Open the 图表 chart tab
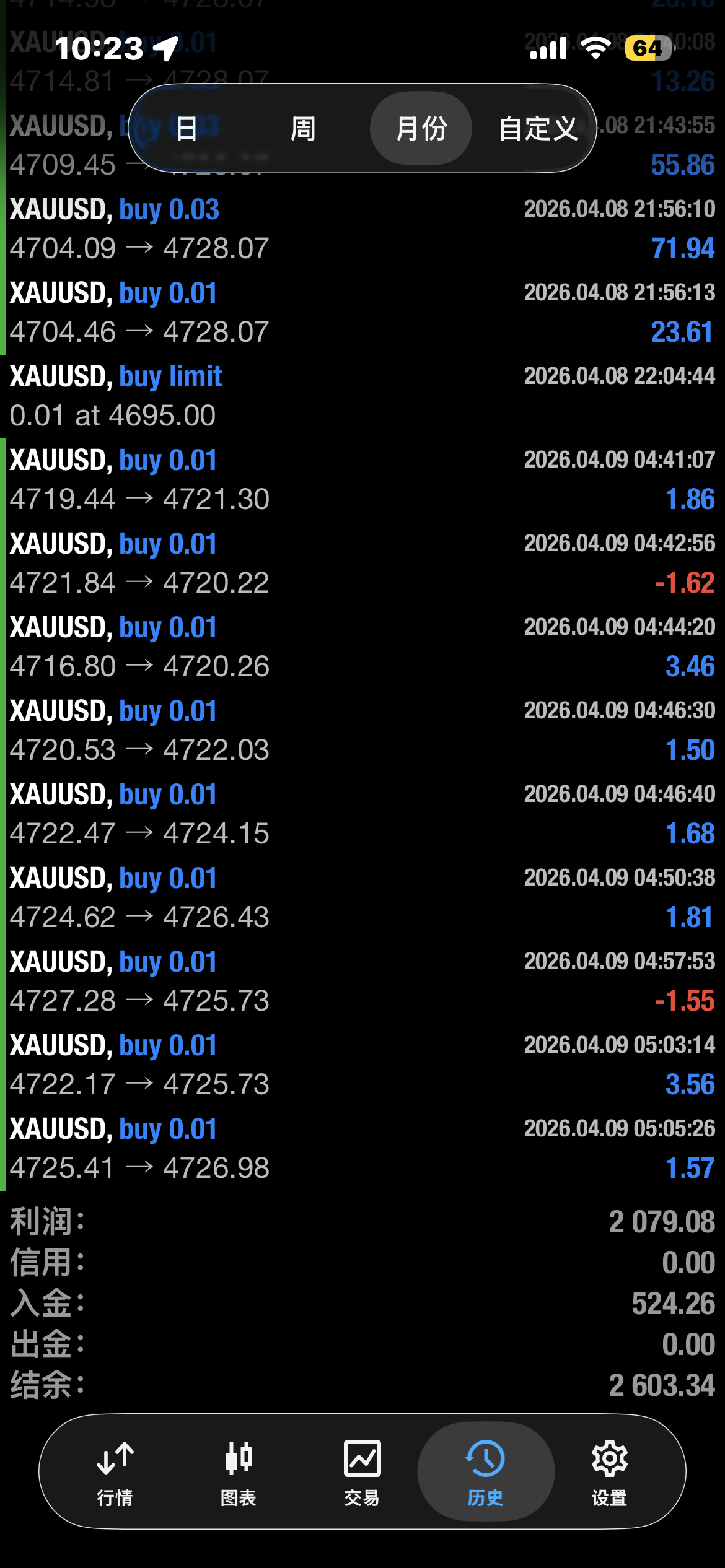Viewport: 725px width, 1568px height. 239,1471
